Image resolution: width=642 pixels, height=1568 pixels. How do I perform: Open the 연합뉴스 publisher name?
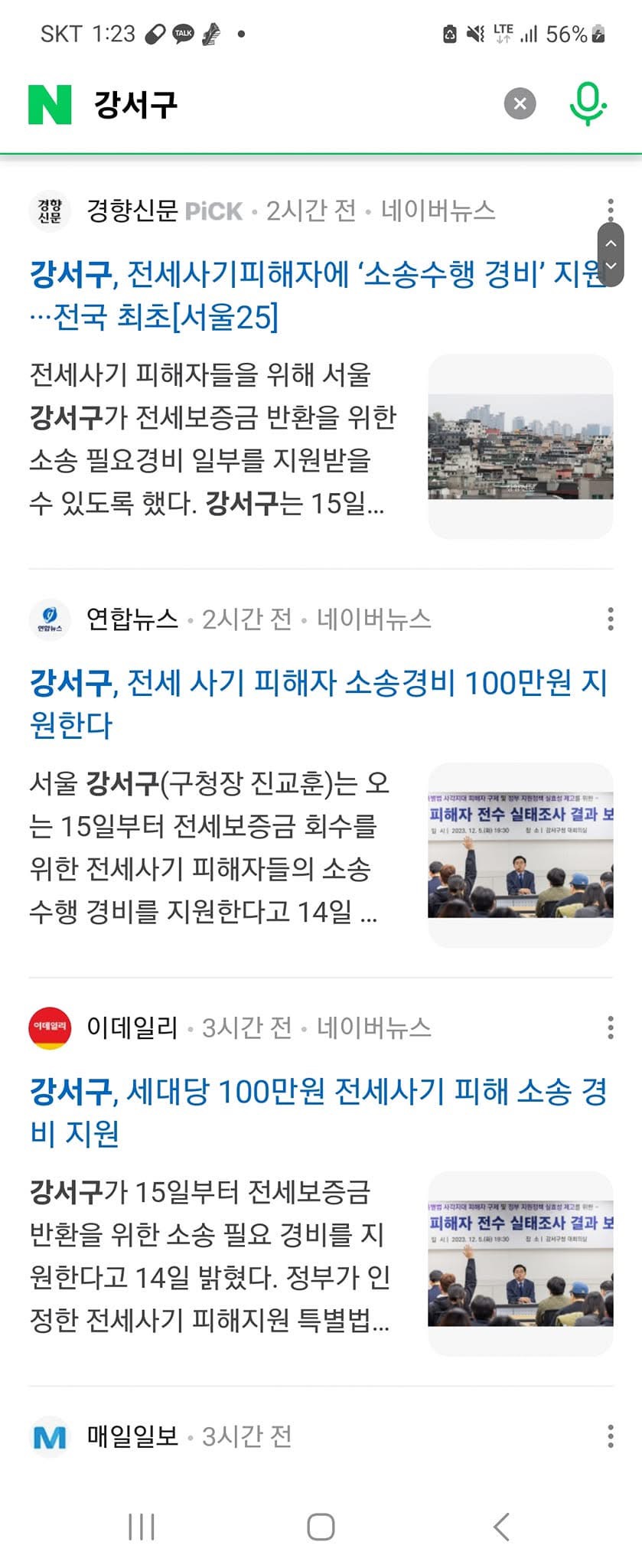[132, 619]
